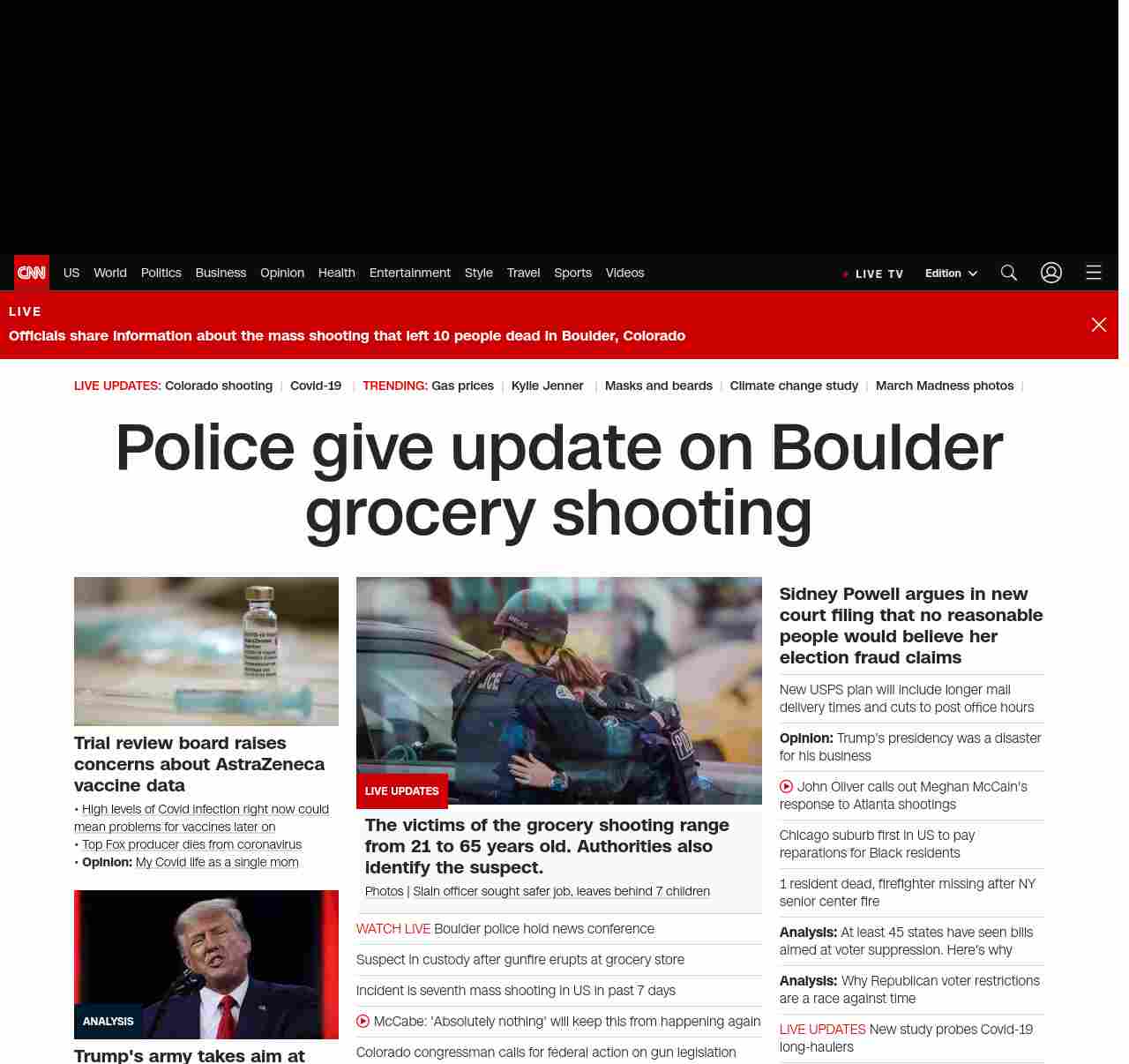Open the police officers embracing photo story
The width and height of the screenshot is (1129, 1064).
(x=559, y=690)
